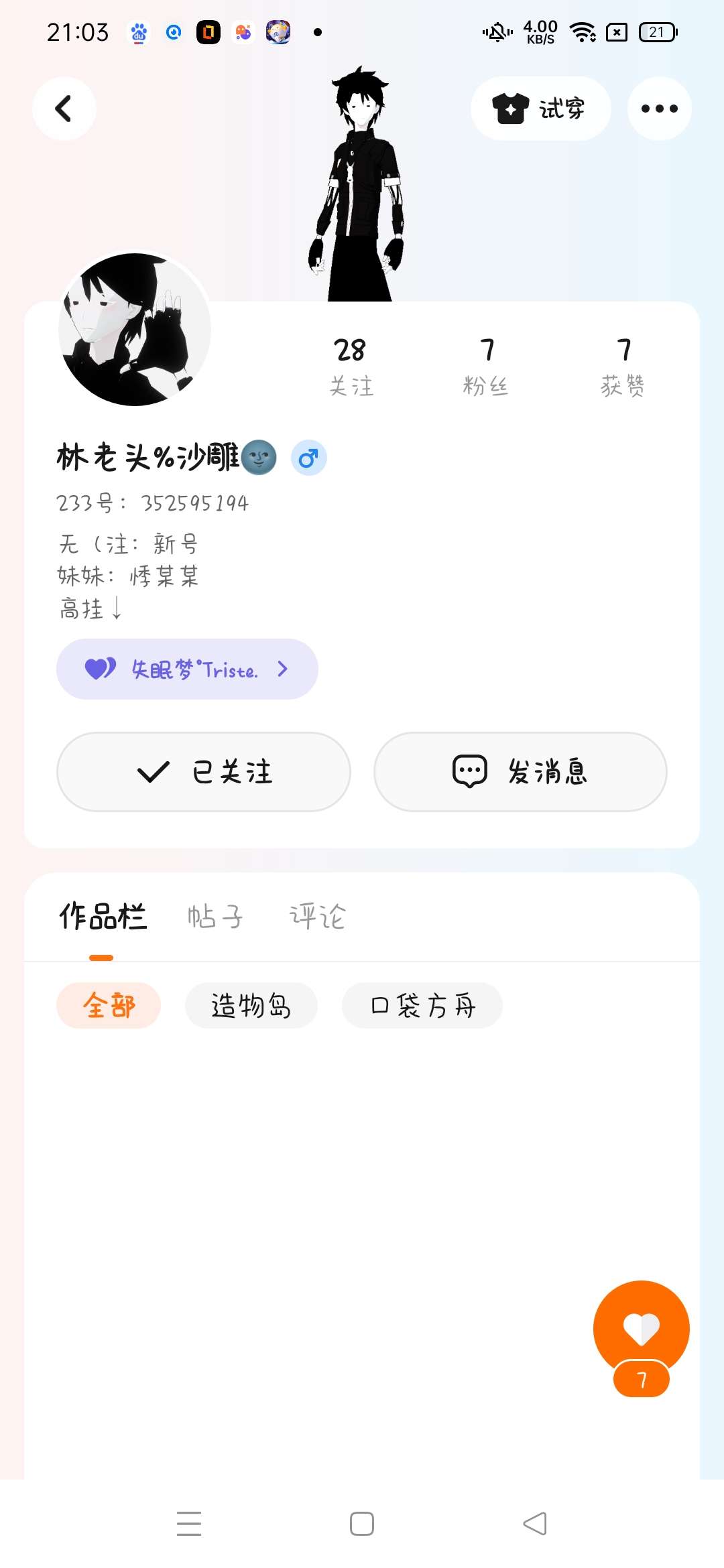Image resolution: width=724 pixels, height=1568 pixels.
Task: Switch to the 作品栏 tab
Action: coord(103,917)
